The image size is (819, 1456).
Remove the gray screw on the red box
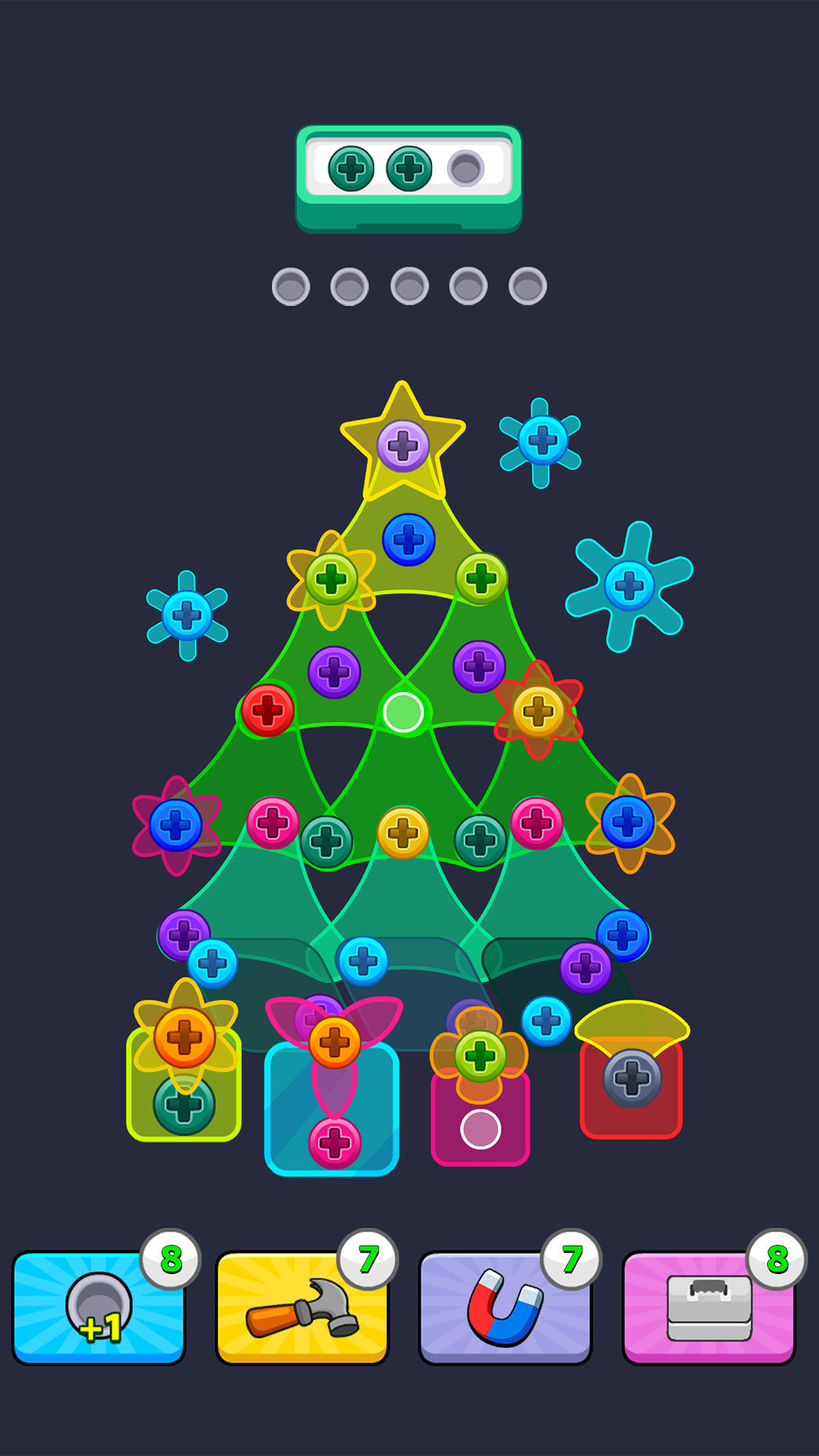pos(632,1078)
